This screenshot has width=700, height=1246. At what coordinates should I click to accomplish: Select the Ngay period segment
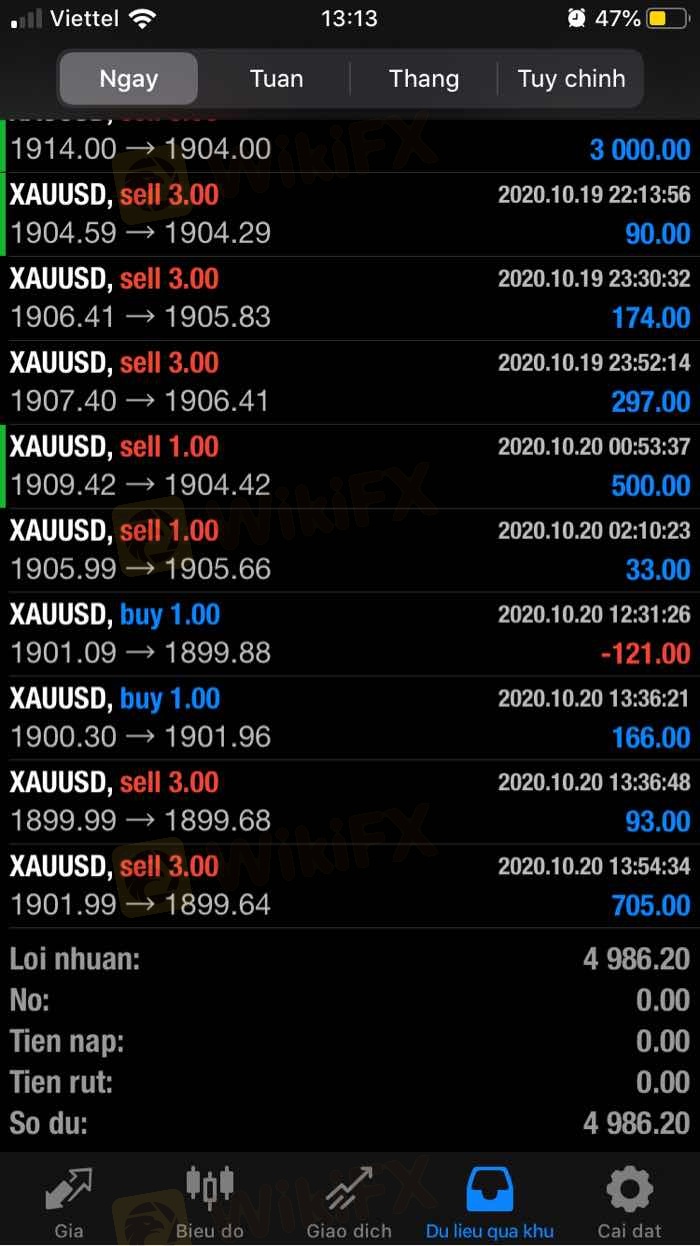coord(129,79)
